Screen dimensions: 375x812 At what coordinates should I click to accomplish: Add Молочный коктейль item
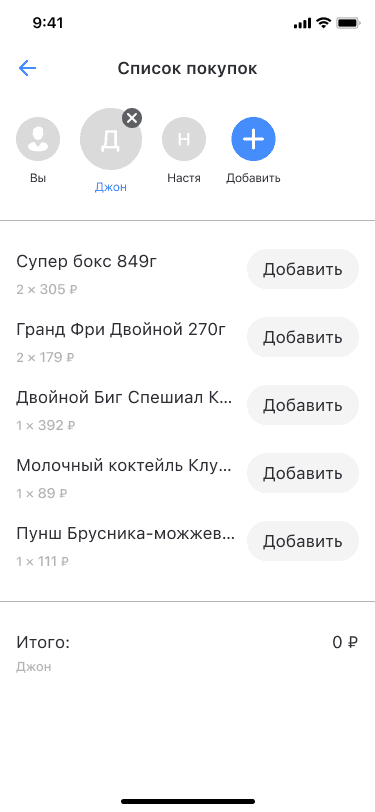coord(302,473)
